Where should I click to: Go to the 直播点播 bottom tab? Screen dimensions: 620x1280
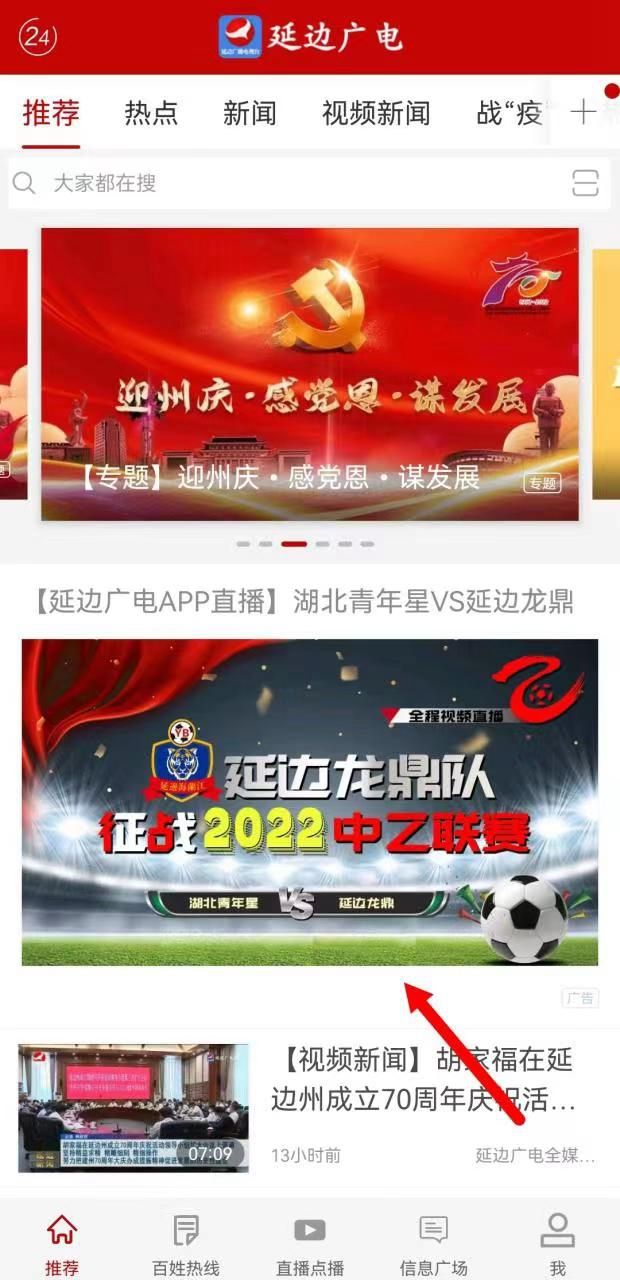tap(310, 1244)
